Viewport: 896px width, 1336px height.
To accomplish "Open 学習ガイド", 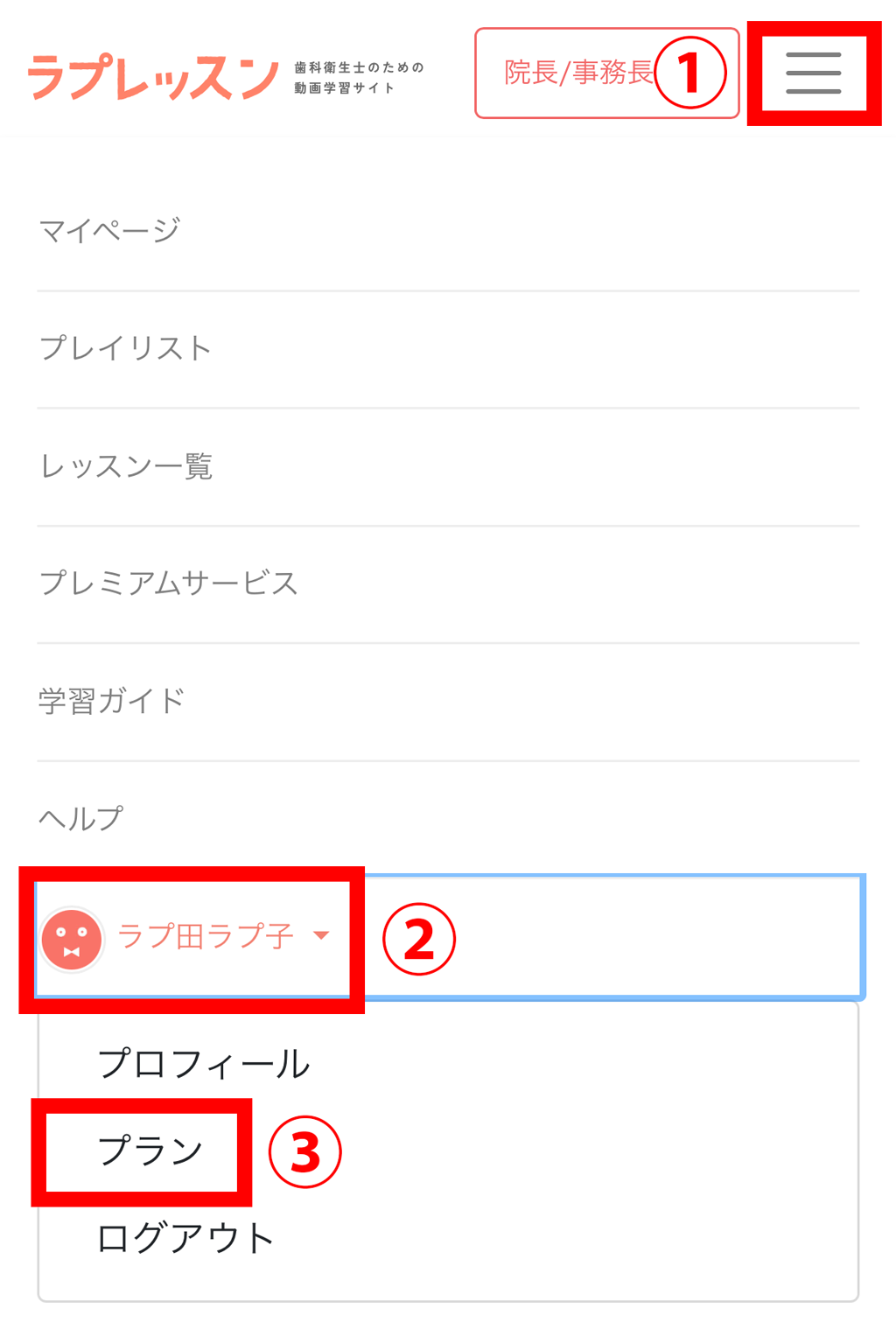I will (x=112, y=701).
